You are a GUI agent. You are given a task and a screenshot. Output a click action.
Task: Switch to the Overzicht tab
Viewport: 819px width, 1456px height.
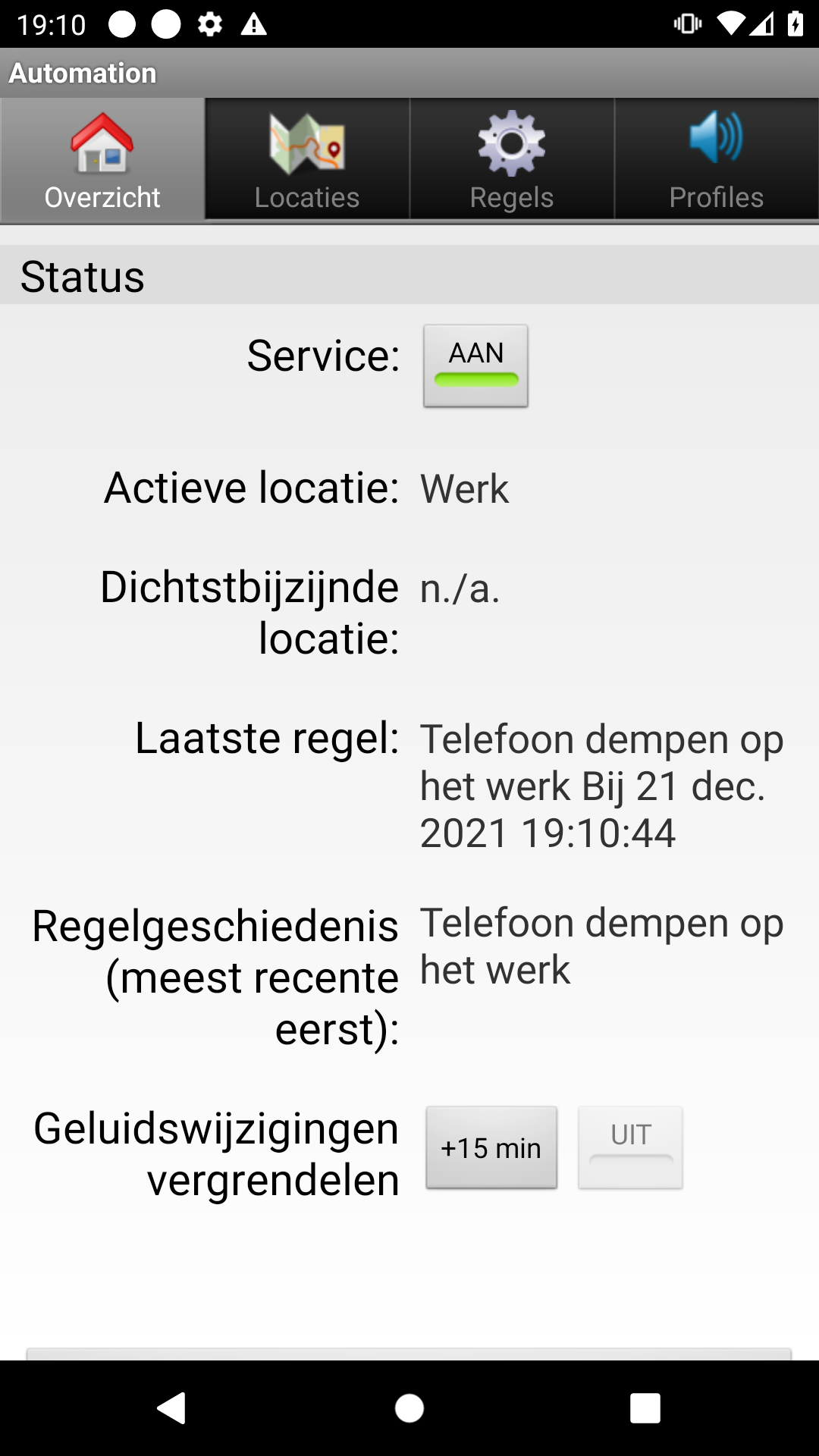(102, 161)
